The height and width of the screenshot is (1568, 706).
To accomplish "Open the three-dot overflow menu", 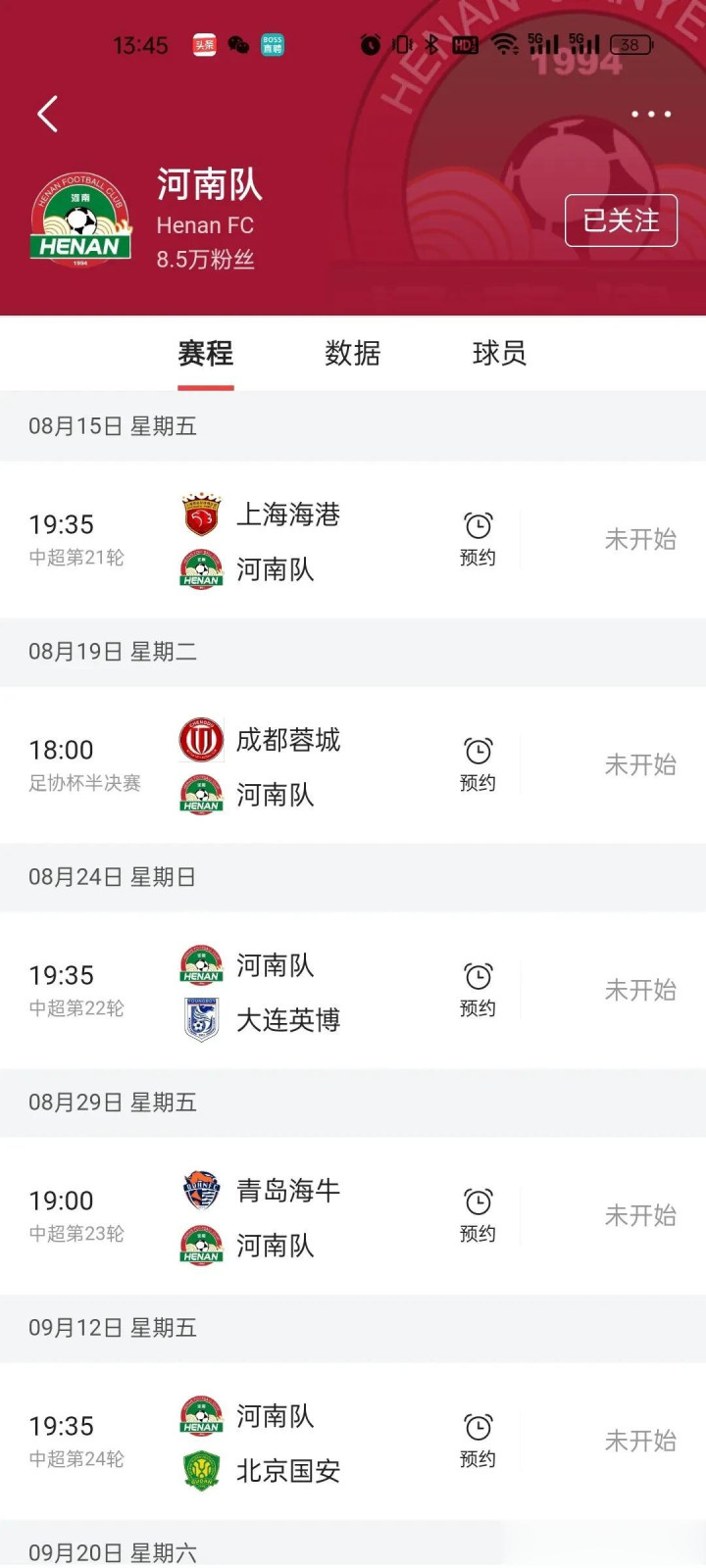I will [651, 115].
